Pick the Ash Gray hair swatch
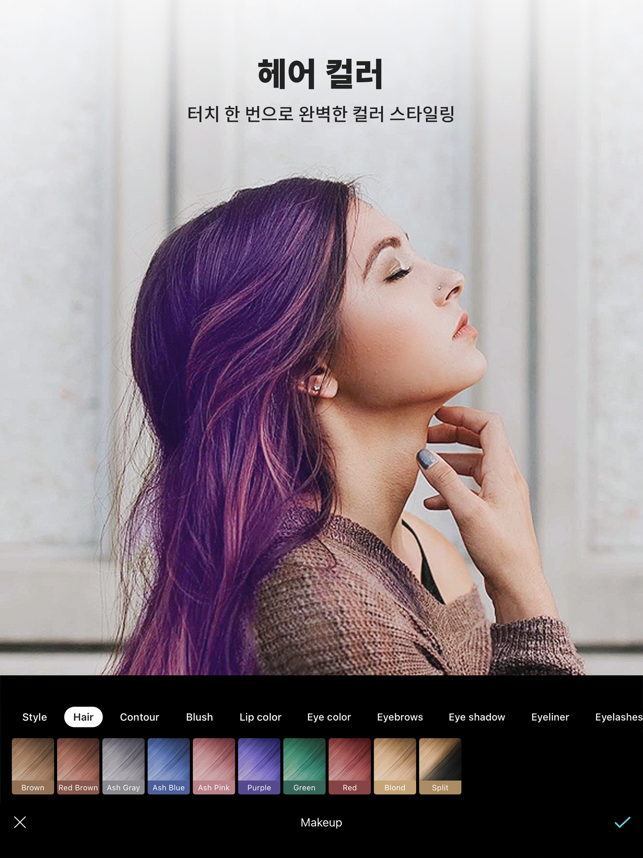 [123, 766]
